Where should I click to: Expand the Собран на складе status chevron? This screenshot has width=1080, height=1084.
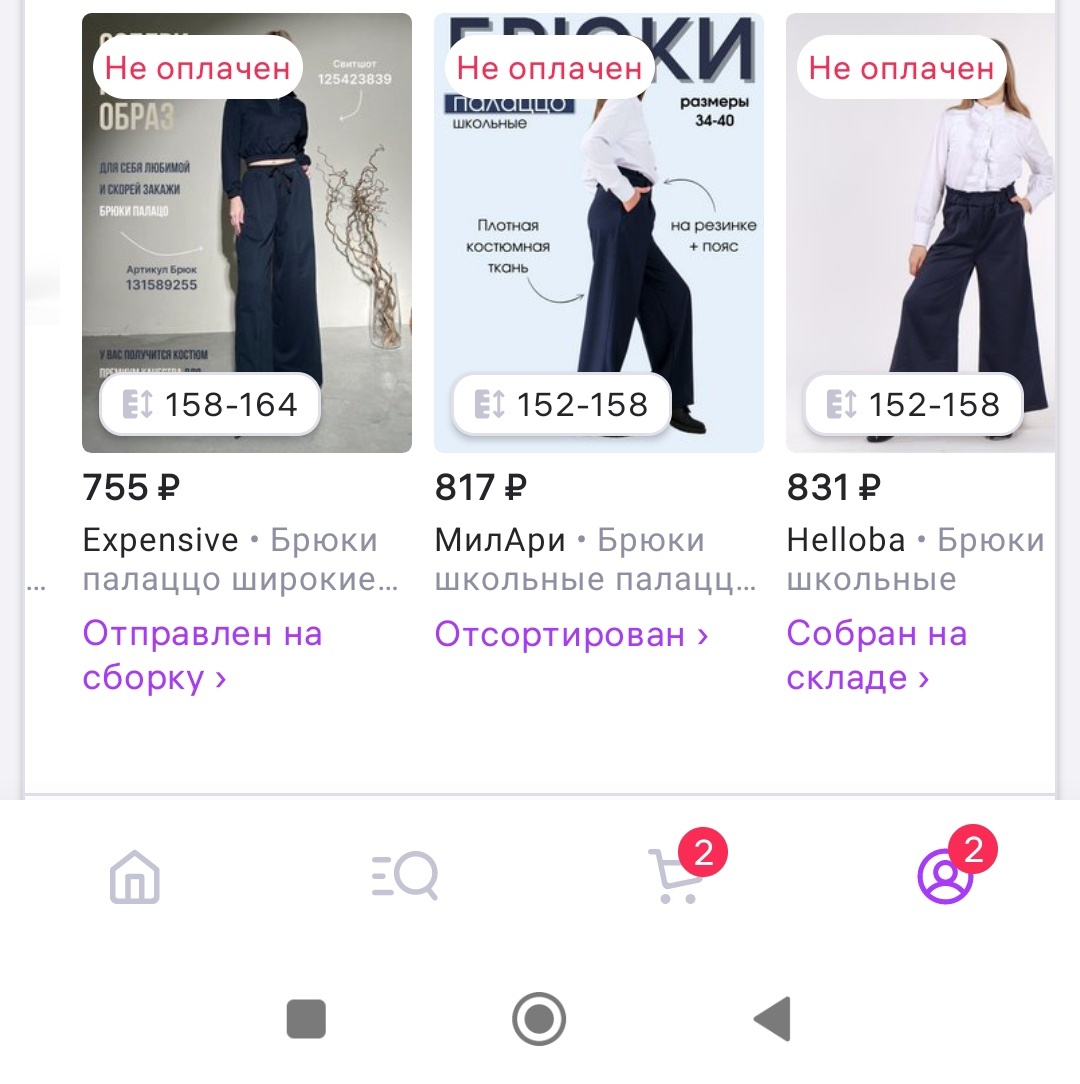click(x=923, y=677)
